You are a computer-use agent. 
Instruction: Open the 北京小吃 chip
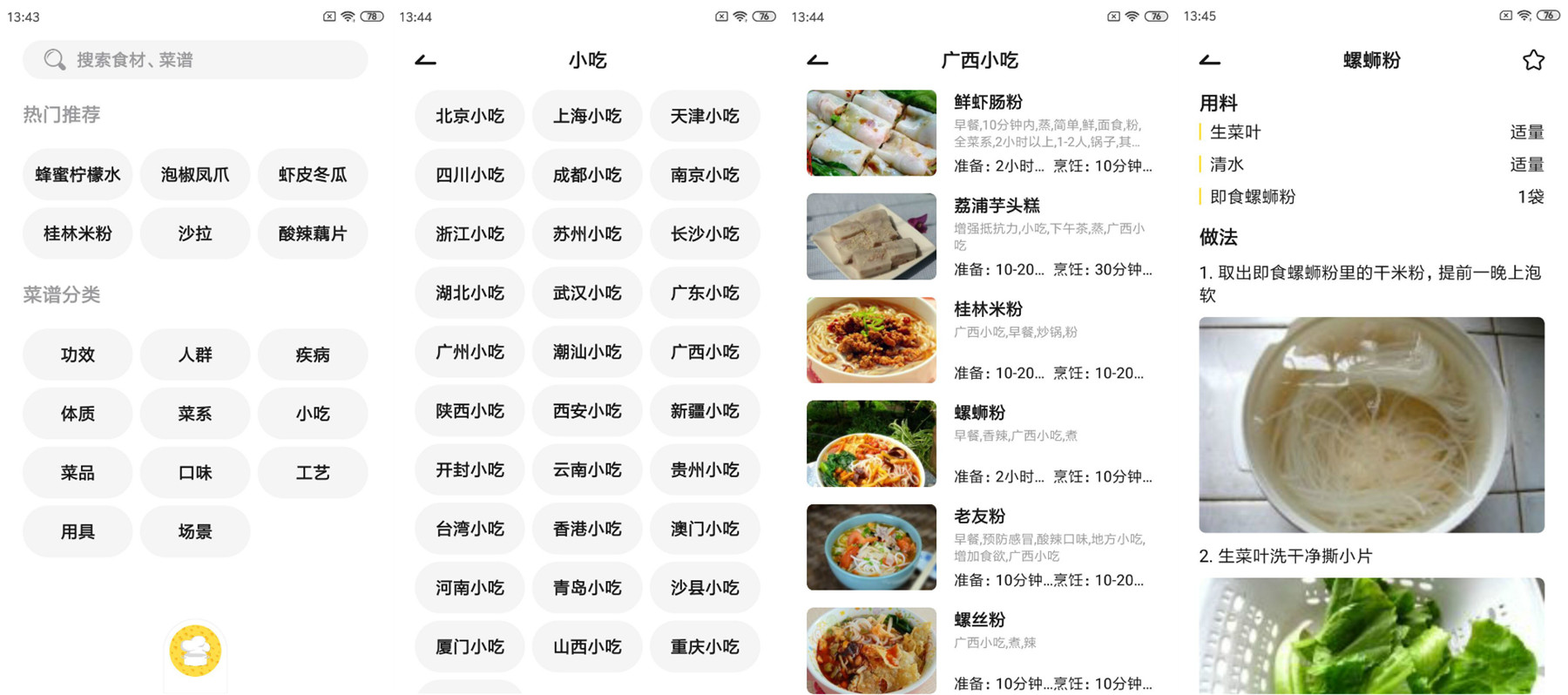[470, 116]
